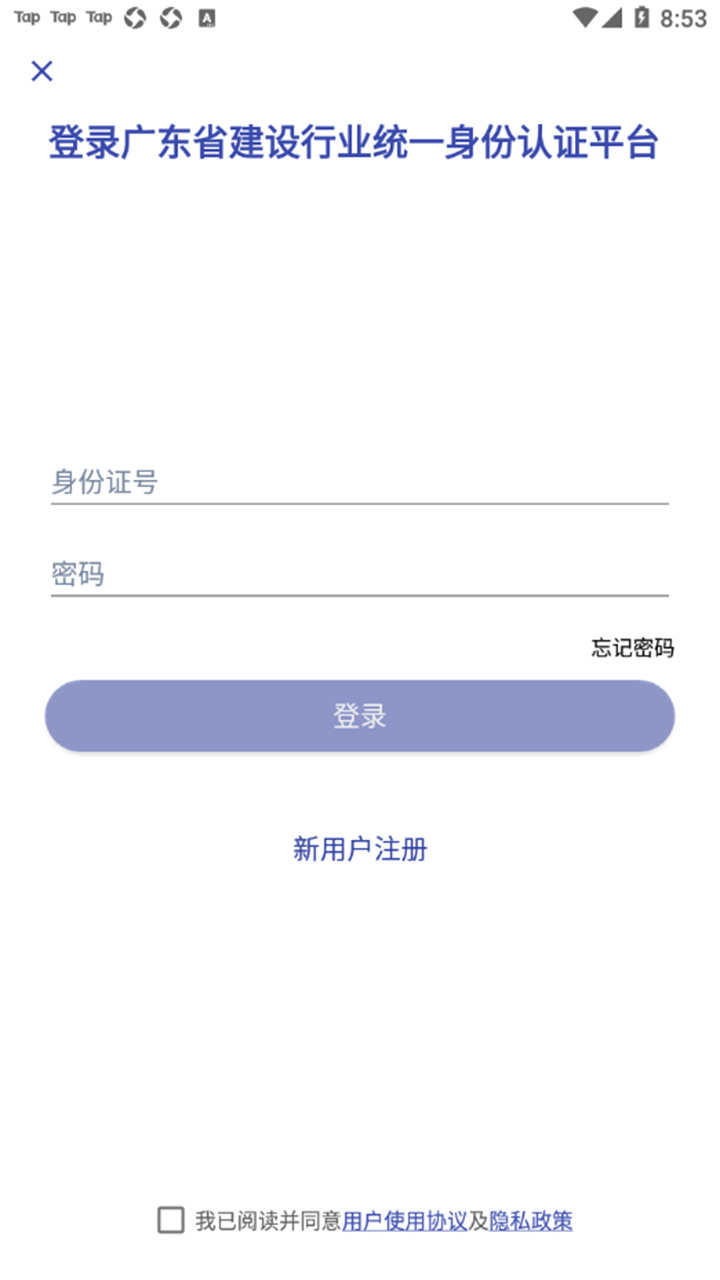Tap the first Tap notification icon
Viewport: 720px width, 1280px height.
(27, 17)
